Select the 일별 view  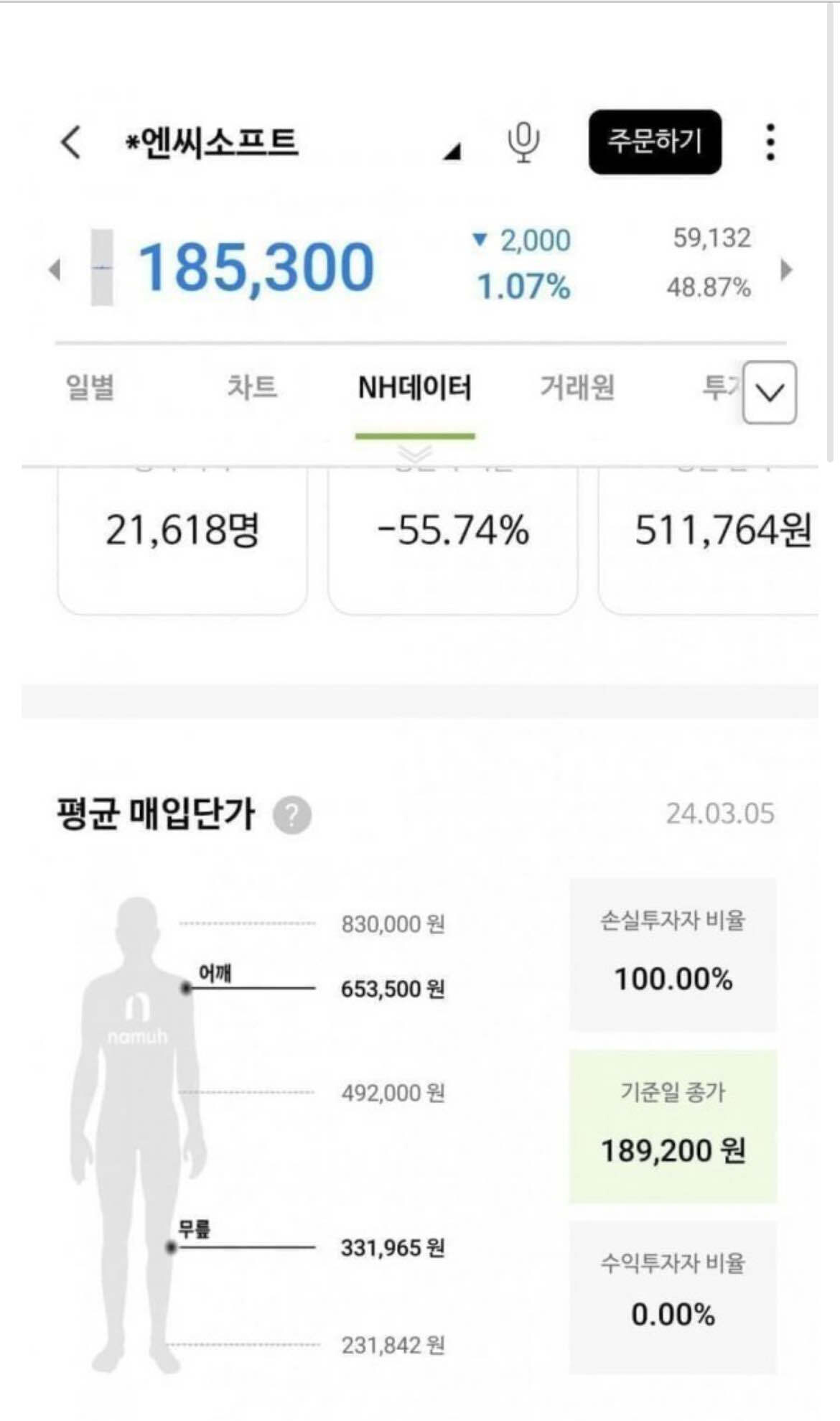point(89,386)
